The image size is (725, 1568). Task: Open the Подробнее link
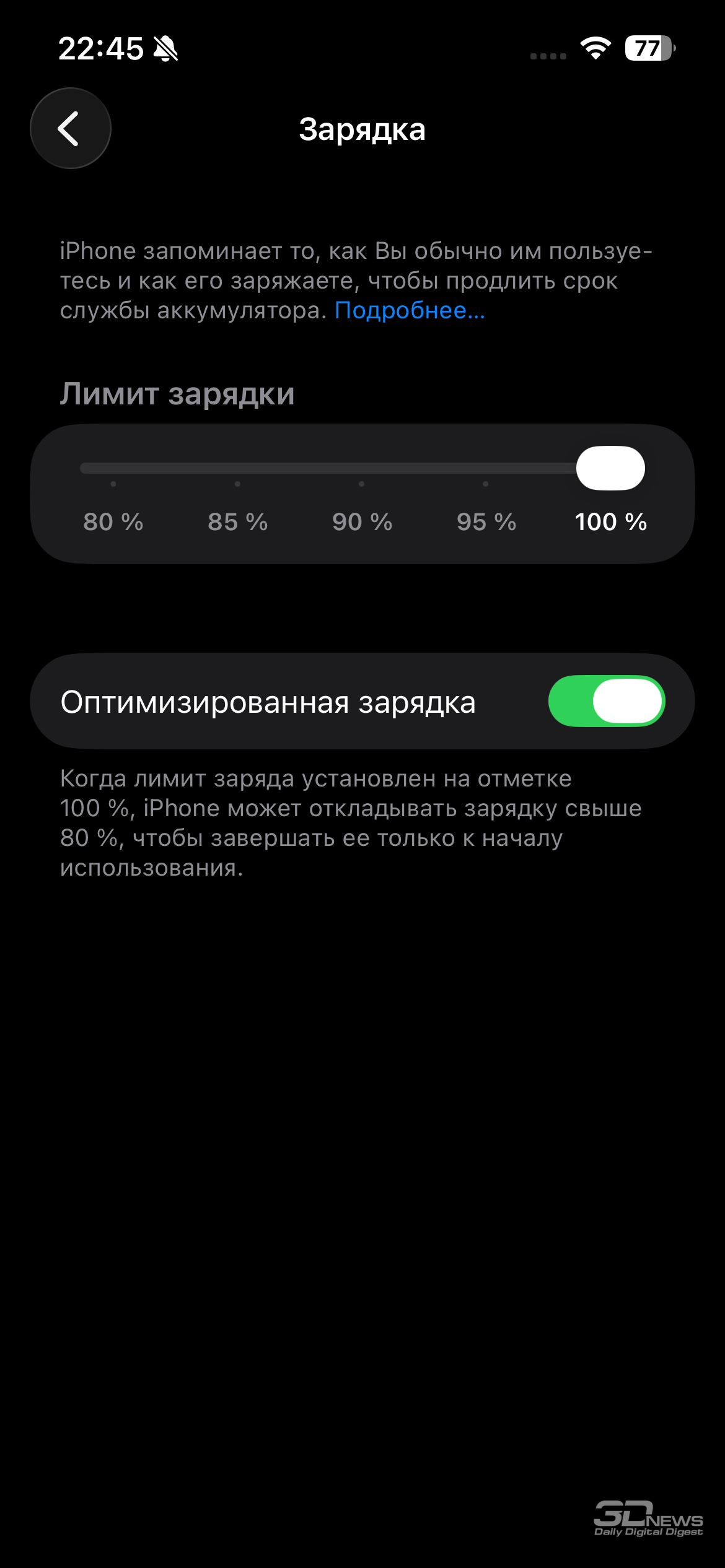[x=409, y=310]
